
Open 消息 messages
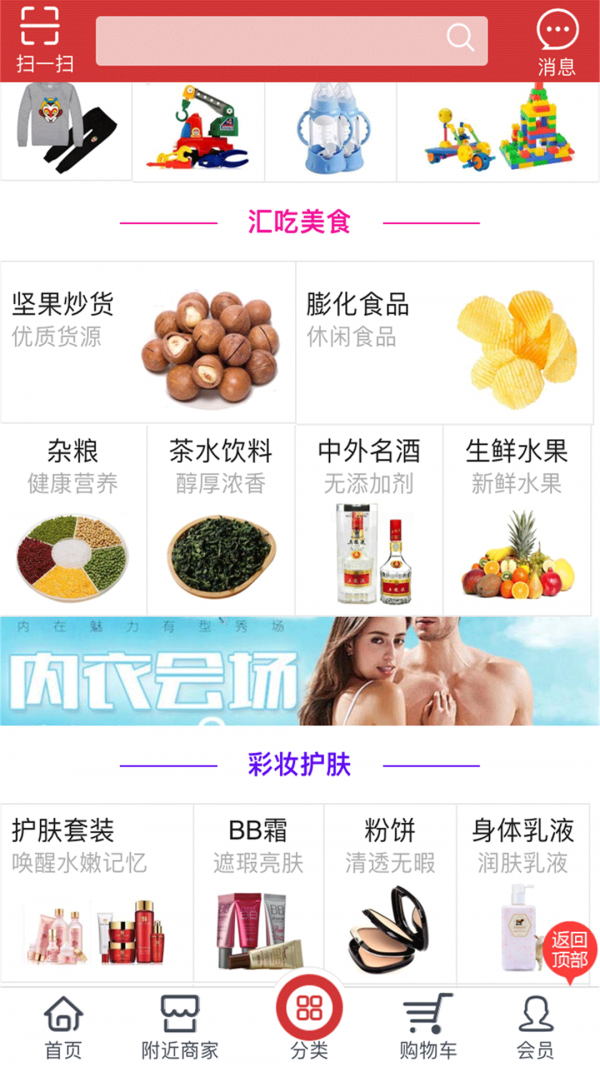tap(556, 43)
